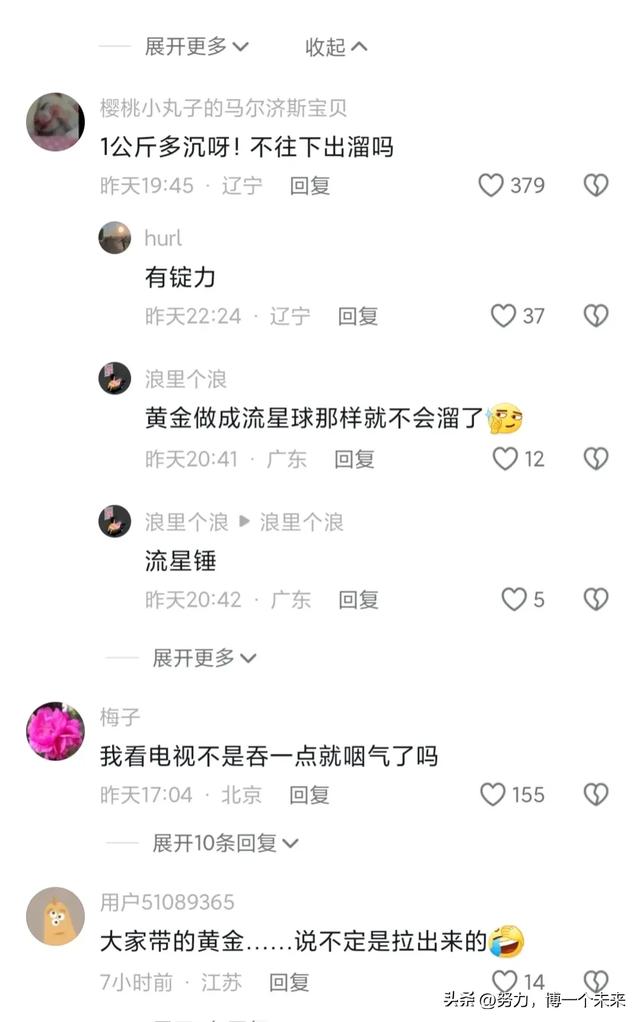Expand 展开10条回复 under 梅子's comment
Viewport: 640px width, 1022px height.
(x=224, y=843)
